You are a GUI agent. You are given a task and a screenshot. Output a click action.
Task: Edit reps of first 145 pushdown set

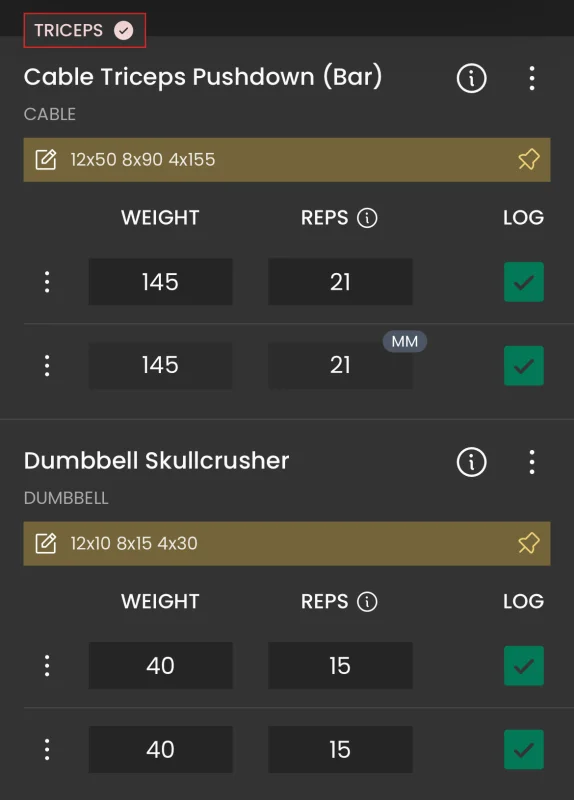(340, 282)
